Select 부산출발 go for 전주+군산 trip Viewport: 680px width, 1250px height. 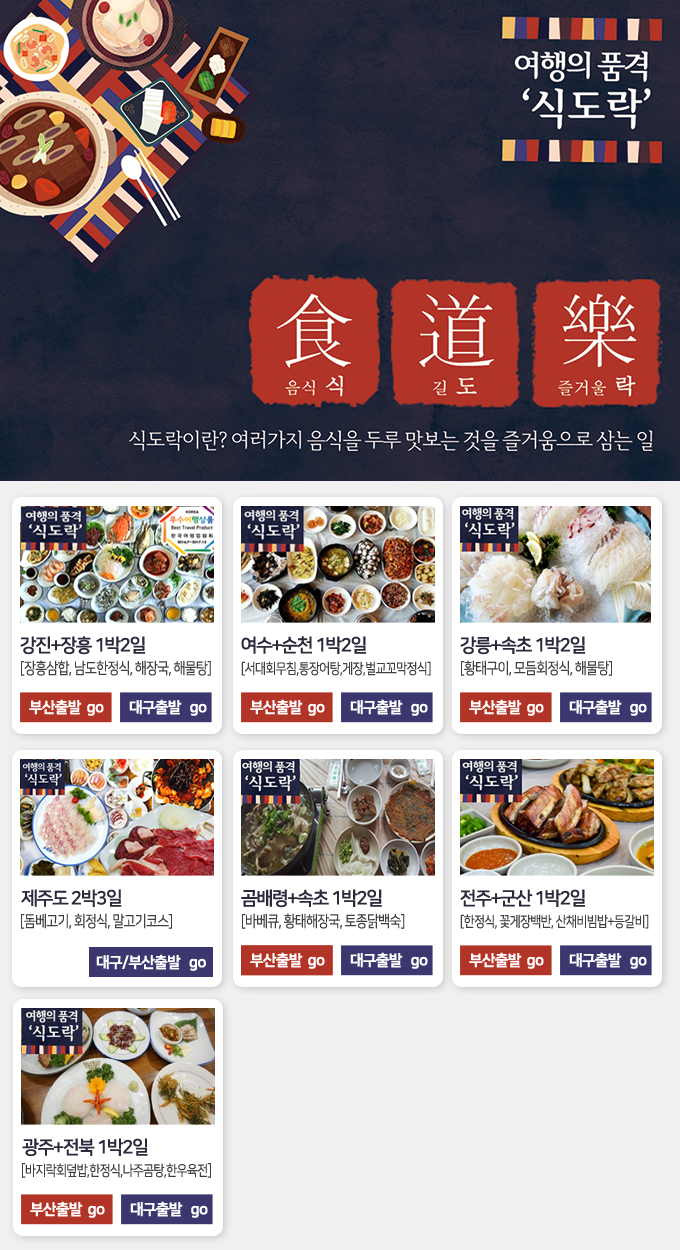coord(505,960)
